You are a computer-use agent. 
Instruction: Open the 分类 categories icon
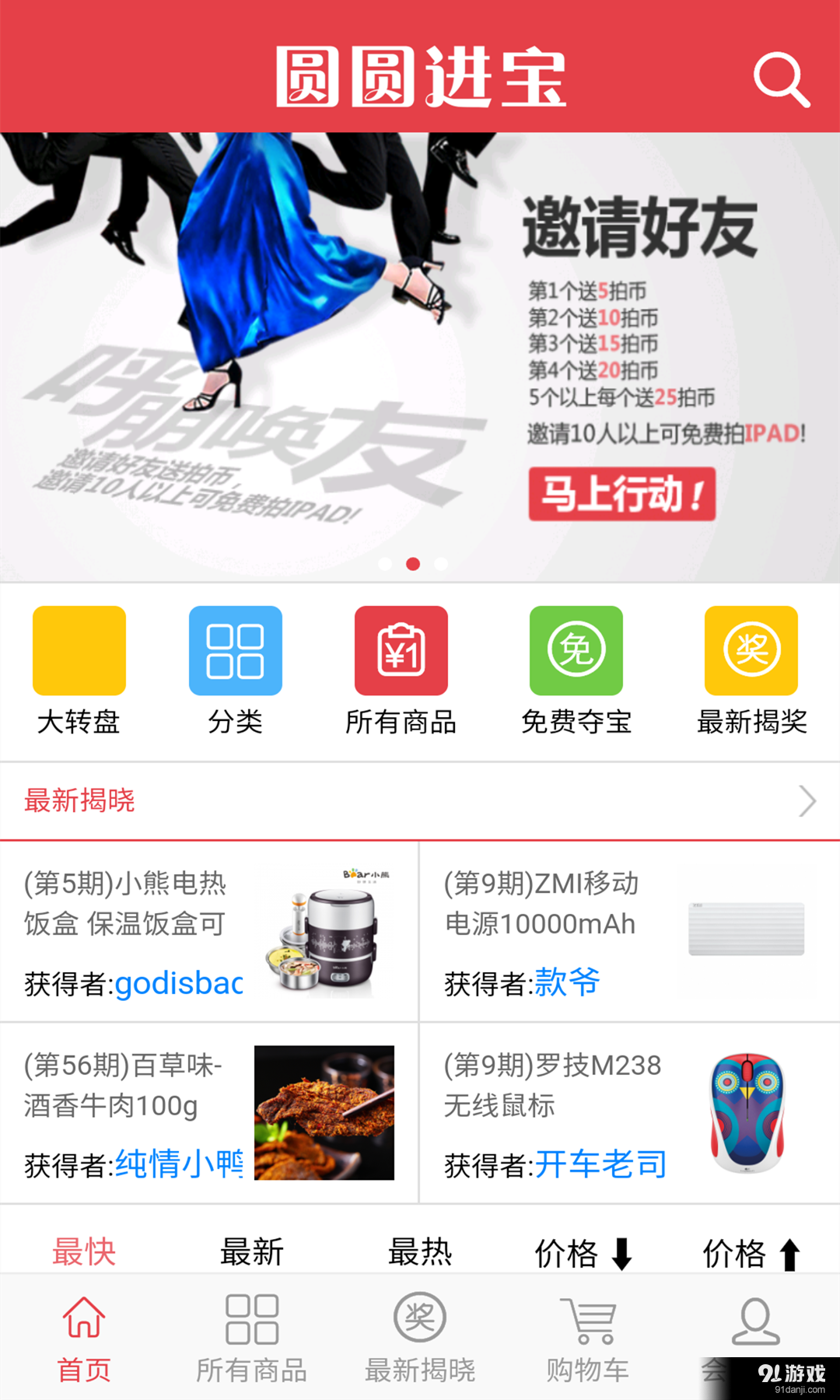235,650
